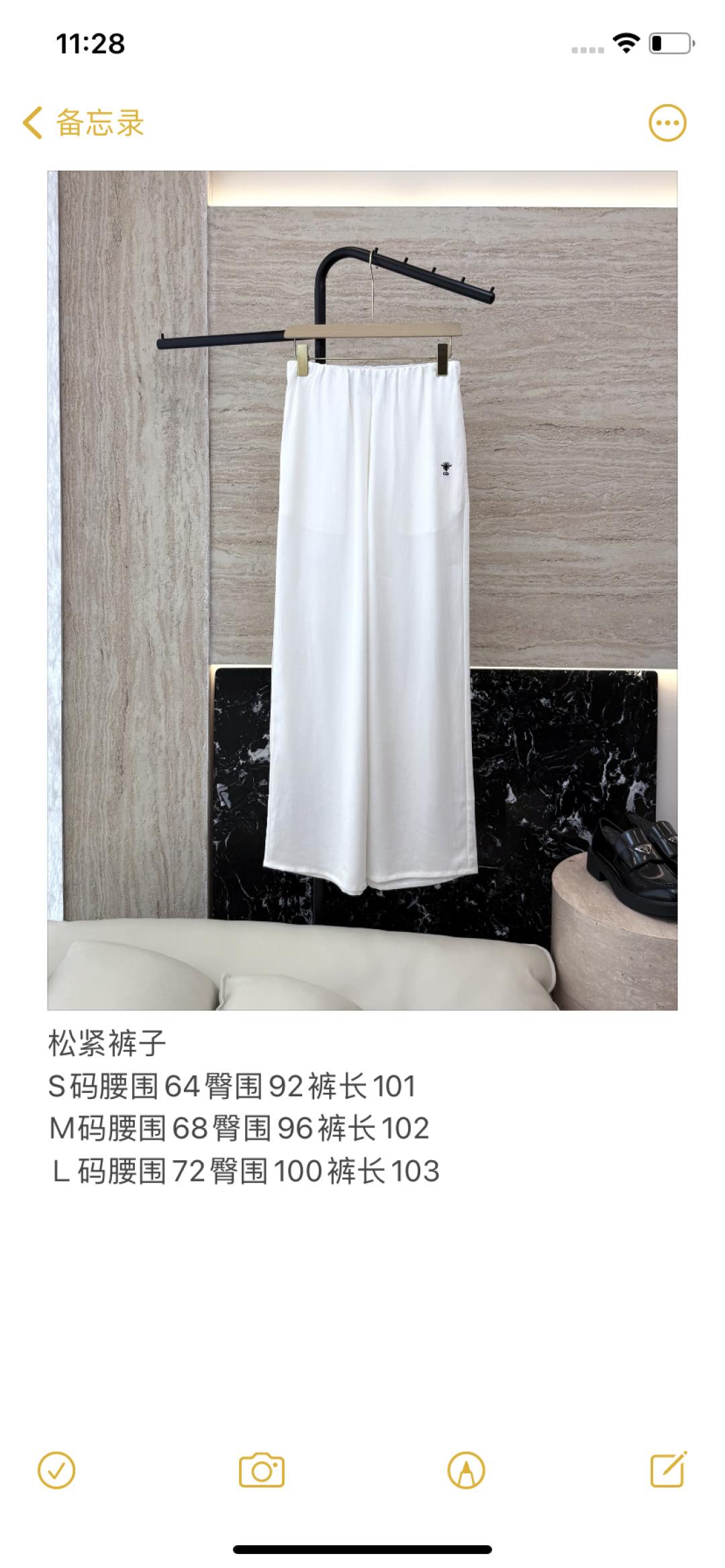
Task: Compose a new note
Action: [x=669, y=1471]
